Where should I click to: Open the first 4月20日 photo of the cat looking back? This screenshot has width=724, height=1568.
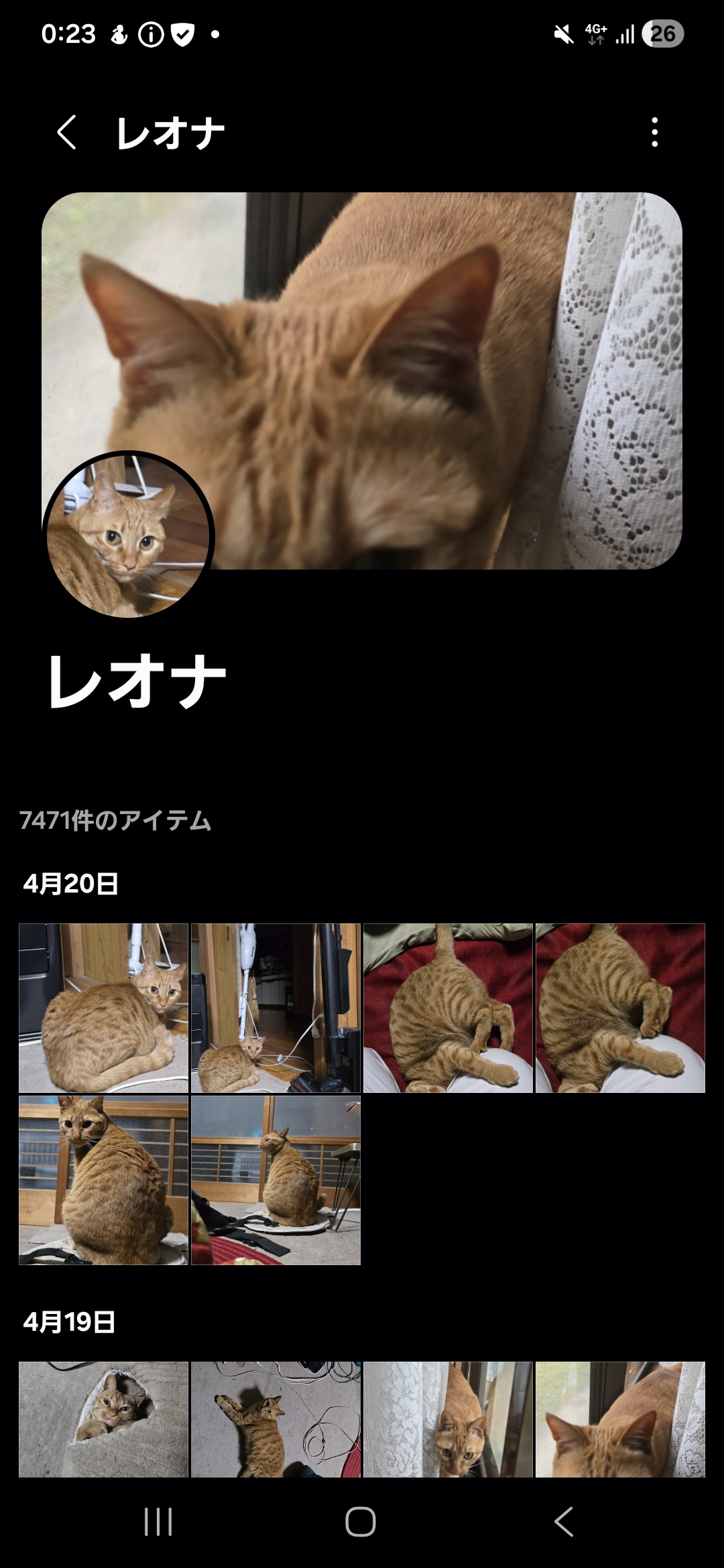pyautogui.click(x=103, y=1008)
